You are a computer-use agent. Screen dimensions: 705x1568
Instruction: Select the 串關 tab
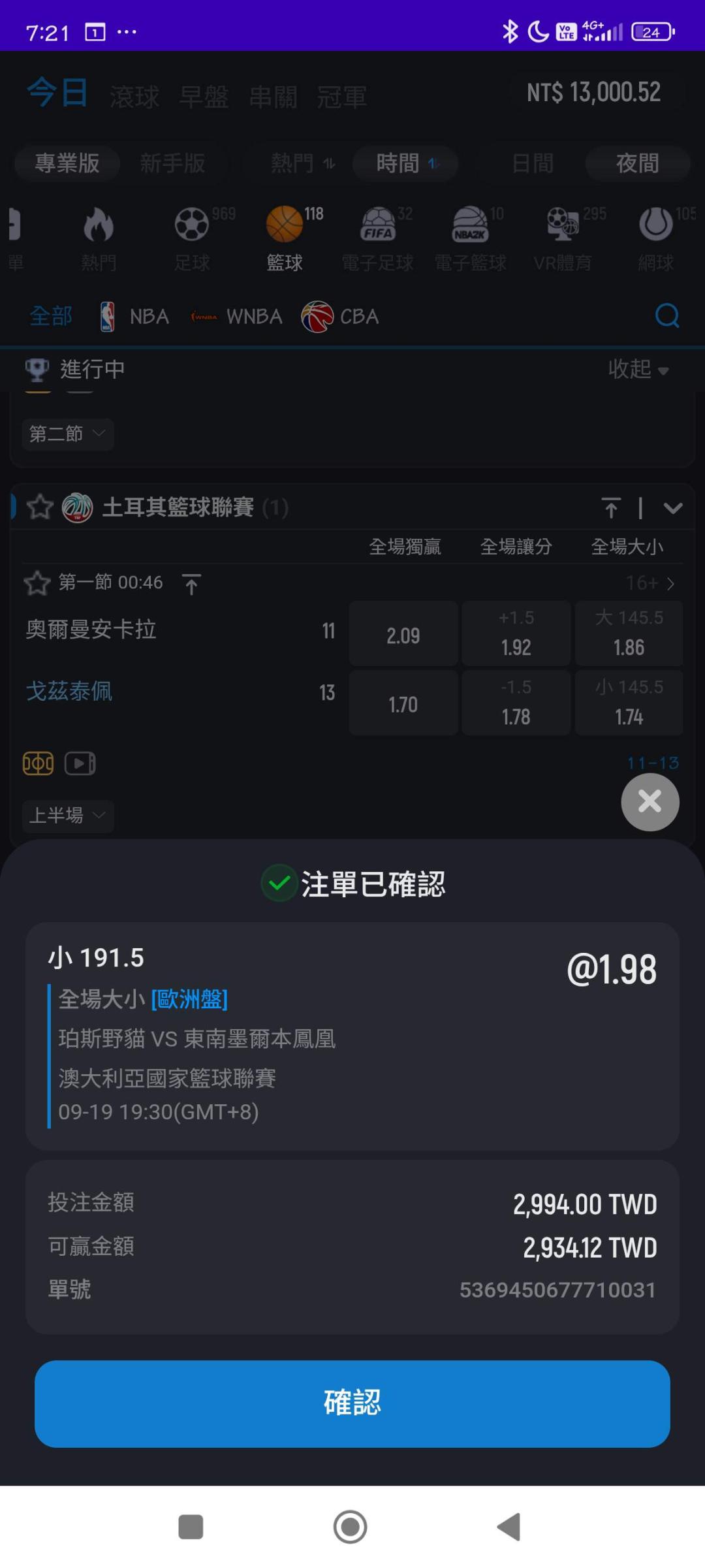[x=274, y=97]
